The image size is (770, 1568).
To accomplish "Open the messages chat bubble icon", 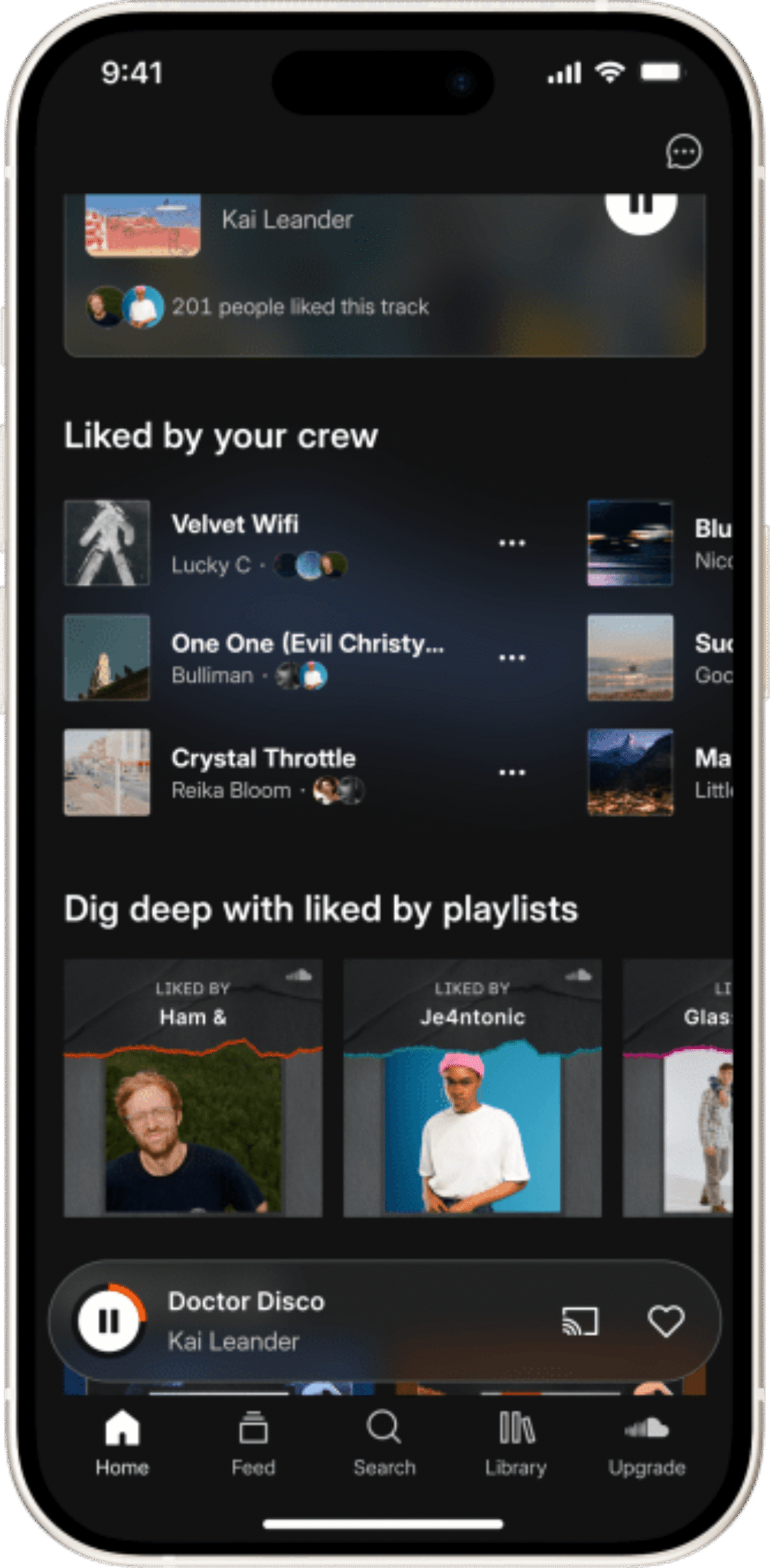I will click(683, 152).
